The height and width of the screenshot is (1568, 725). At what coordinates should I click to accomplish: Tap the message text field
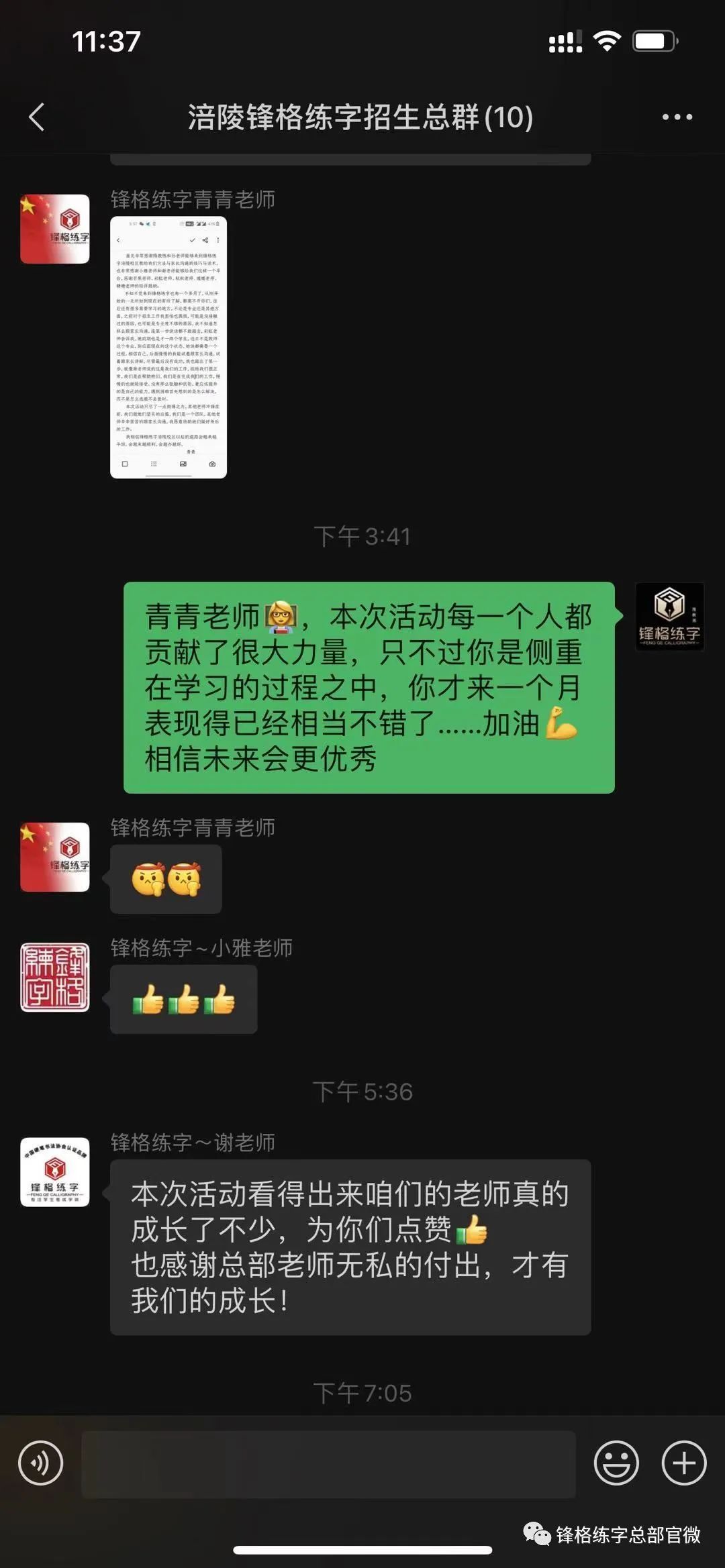click(329, 1465)
